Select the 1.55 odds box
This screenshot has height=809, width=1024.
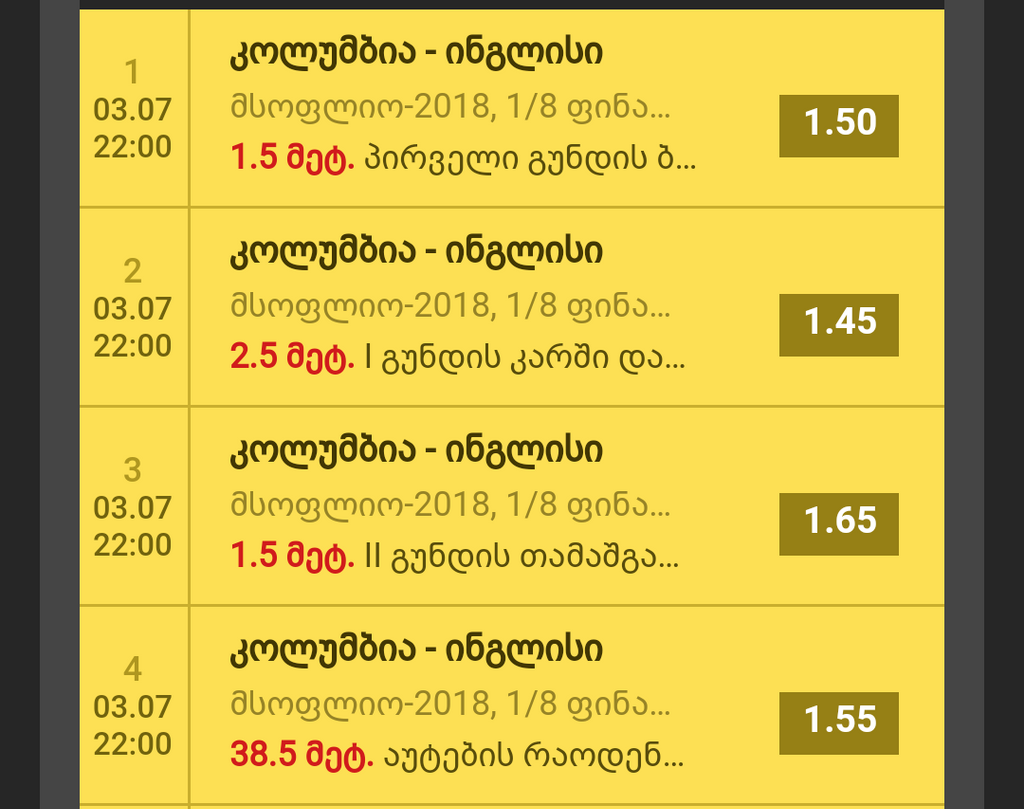[838, 722]
